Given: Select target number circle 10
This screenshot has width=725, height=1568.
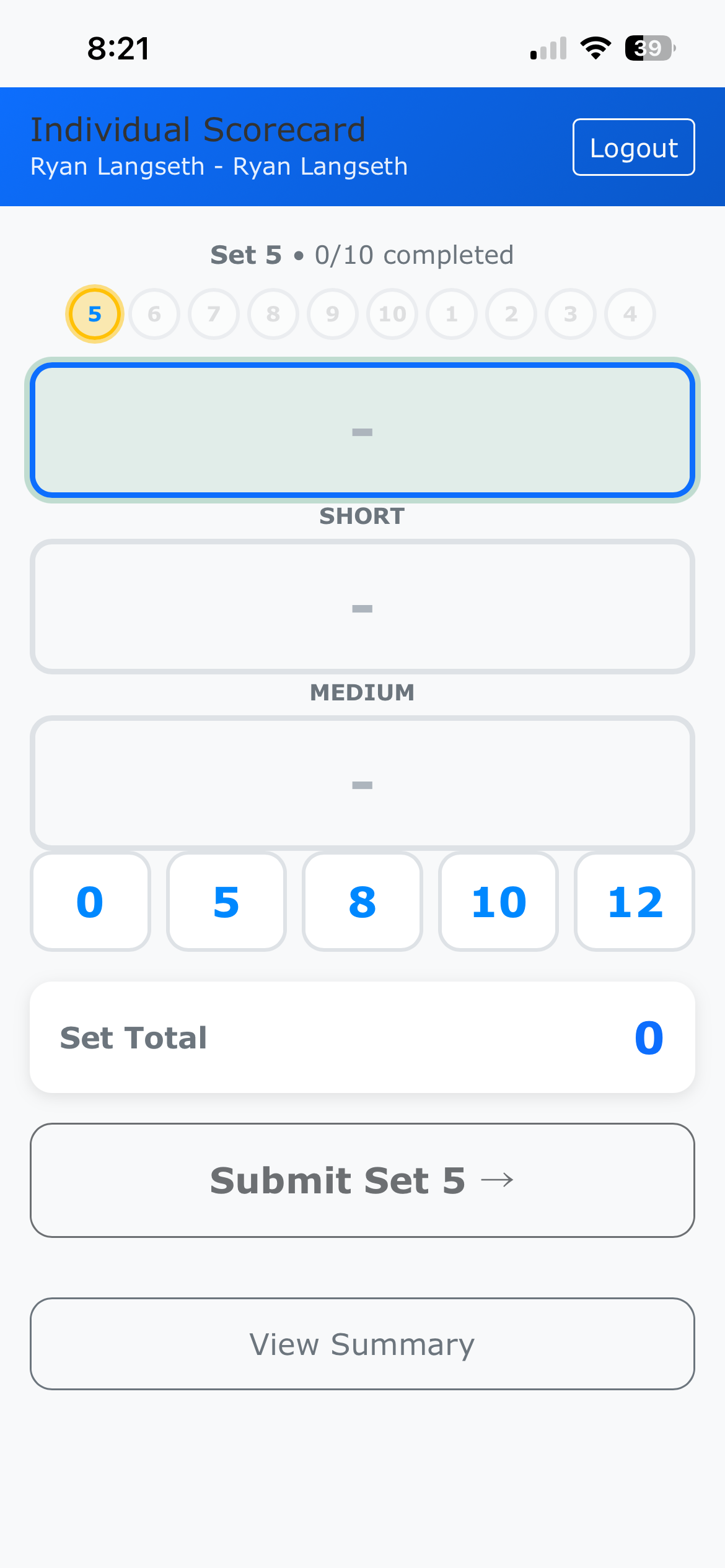Looking at the screenshot, I should pos(392,314).
